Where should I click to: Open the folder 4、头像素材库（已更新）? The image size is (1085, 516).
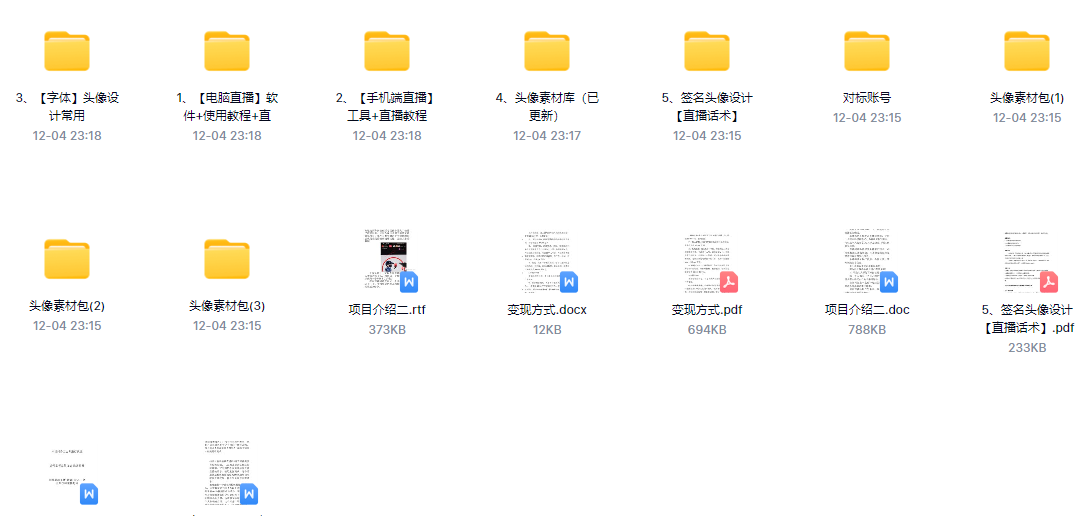pyautogui.click(x=547, y=52)
